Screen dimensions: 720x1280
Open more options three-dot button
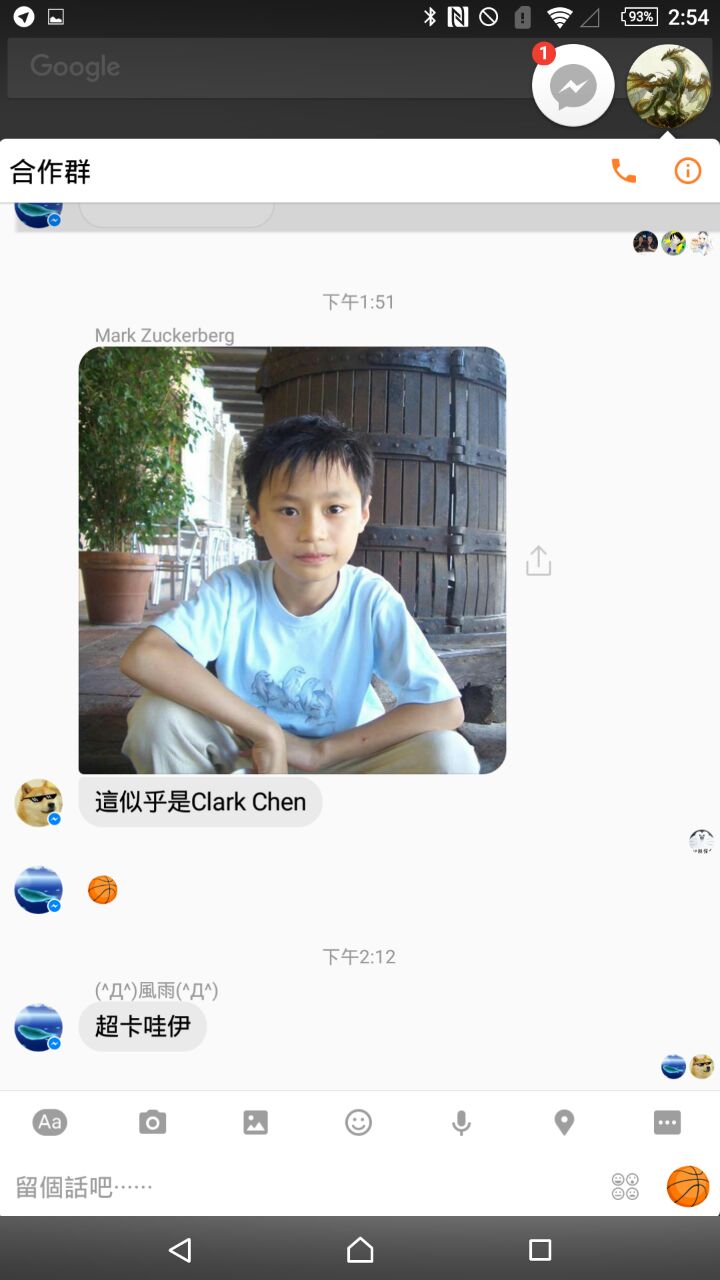[667, 1122]
